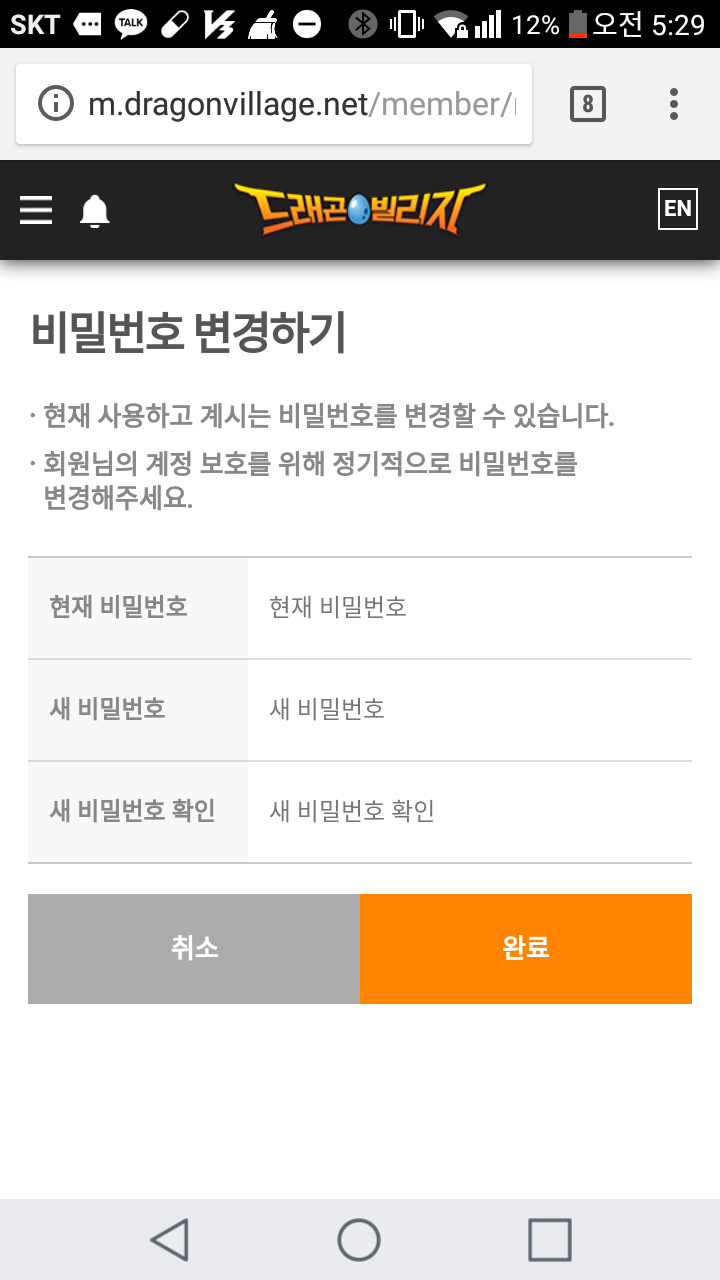
Task: View site info icon in address bar
Action: (56, 103)
